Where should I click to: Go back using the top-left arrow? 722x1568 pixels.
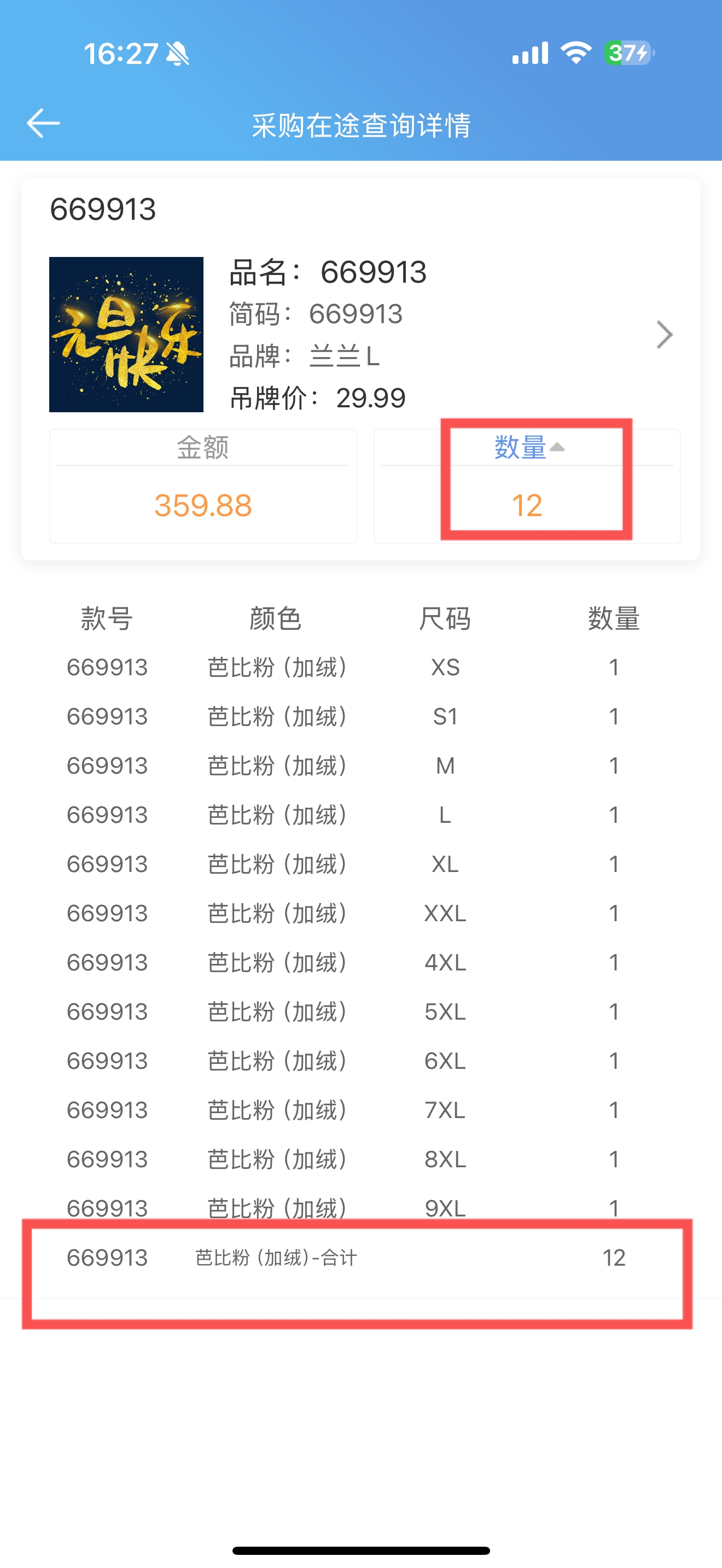point(43,124)
